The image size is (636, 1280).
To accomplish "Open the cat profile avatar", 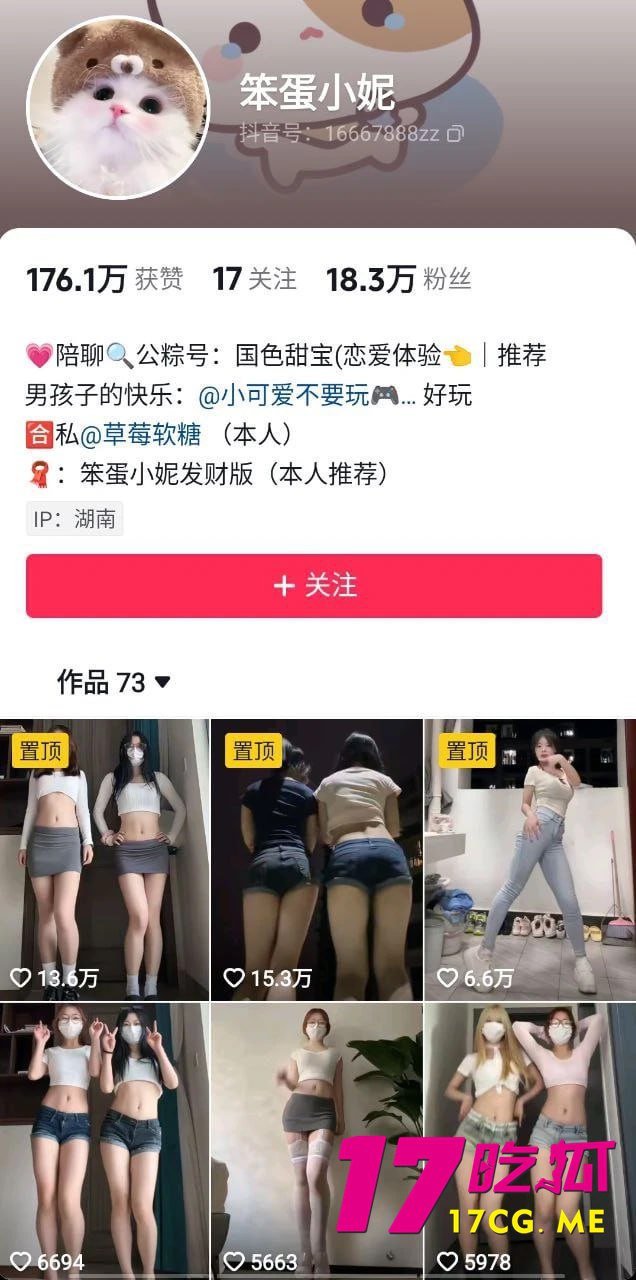I will pos(118,107).
